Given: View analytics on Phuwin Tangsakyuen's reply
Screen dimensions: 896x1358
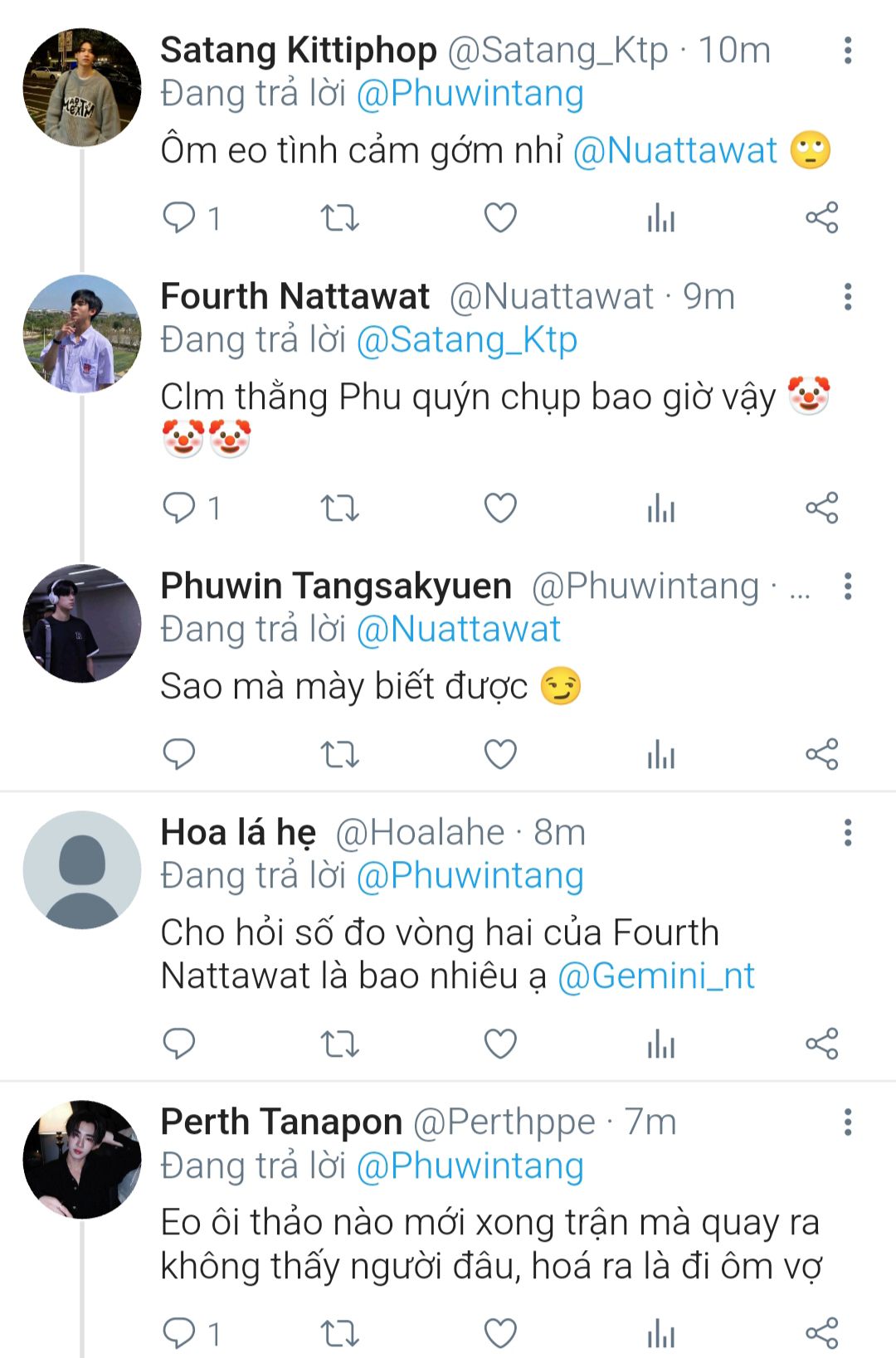Looking at the screenshot, I should [x=661, y=754].
